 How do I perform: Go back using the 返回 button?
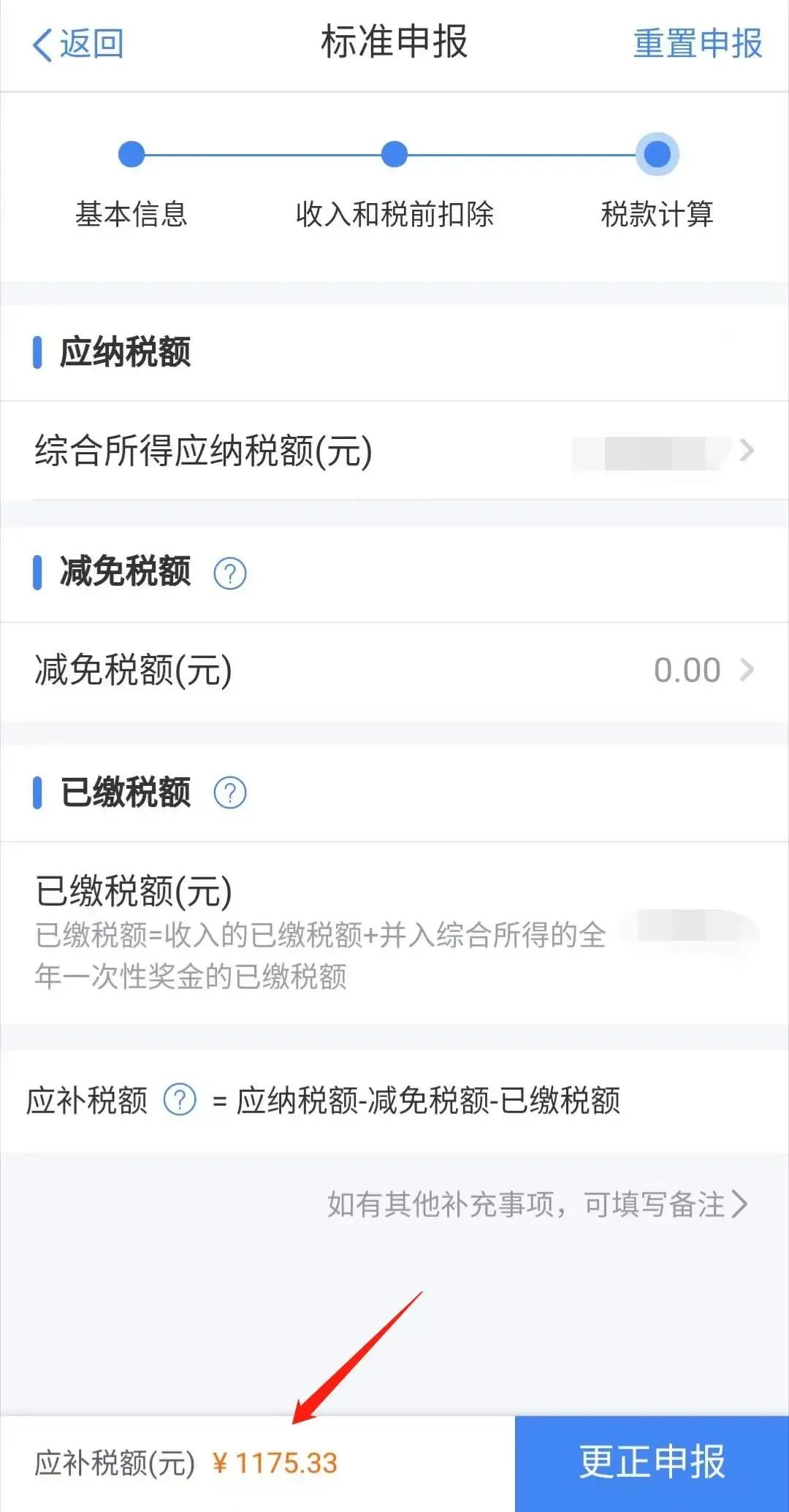(78, 44)
